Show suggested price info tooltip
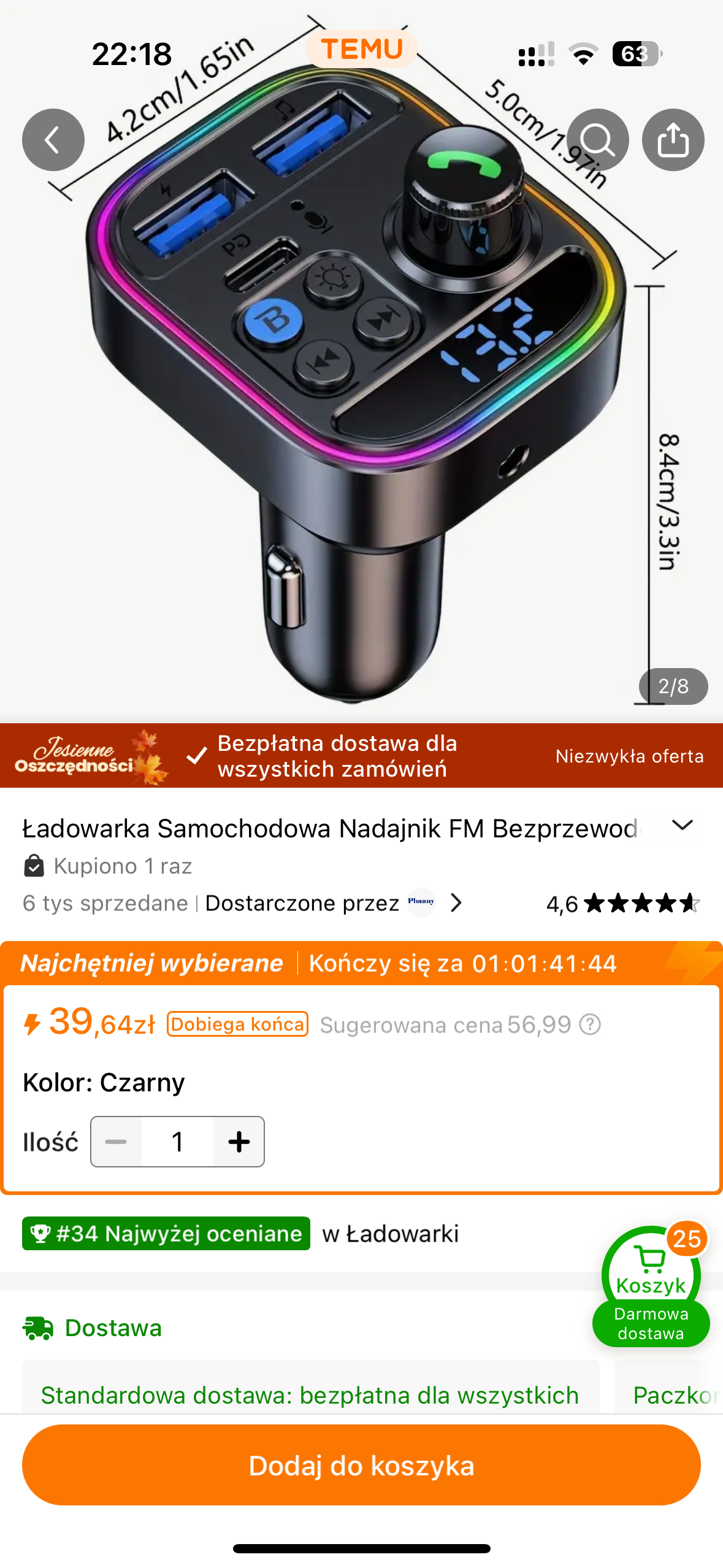The image size is (723, 1568). click(590, 1024)
